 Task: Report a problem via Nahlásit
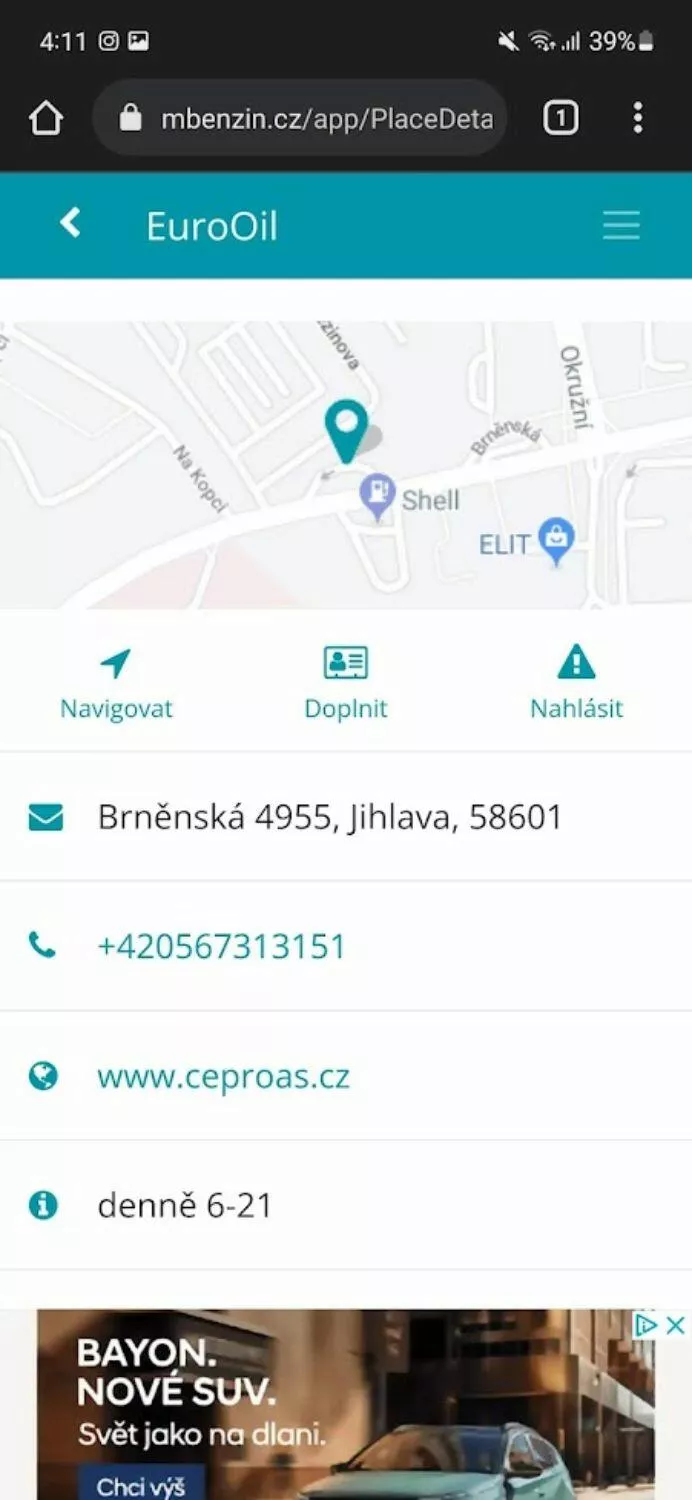click(576, 685)
